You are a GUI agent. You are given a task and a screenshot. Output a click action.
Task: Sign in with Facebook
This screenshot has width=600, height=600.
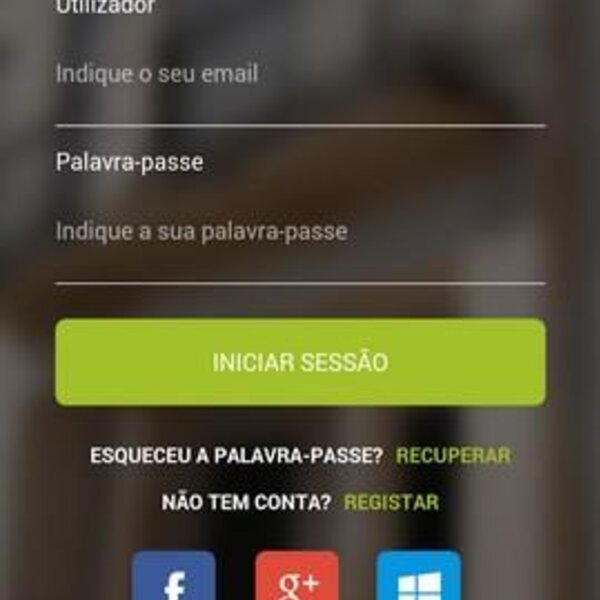coord(174,578)
